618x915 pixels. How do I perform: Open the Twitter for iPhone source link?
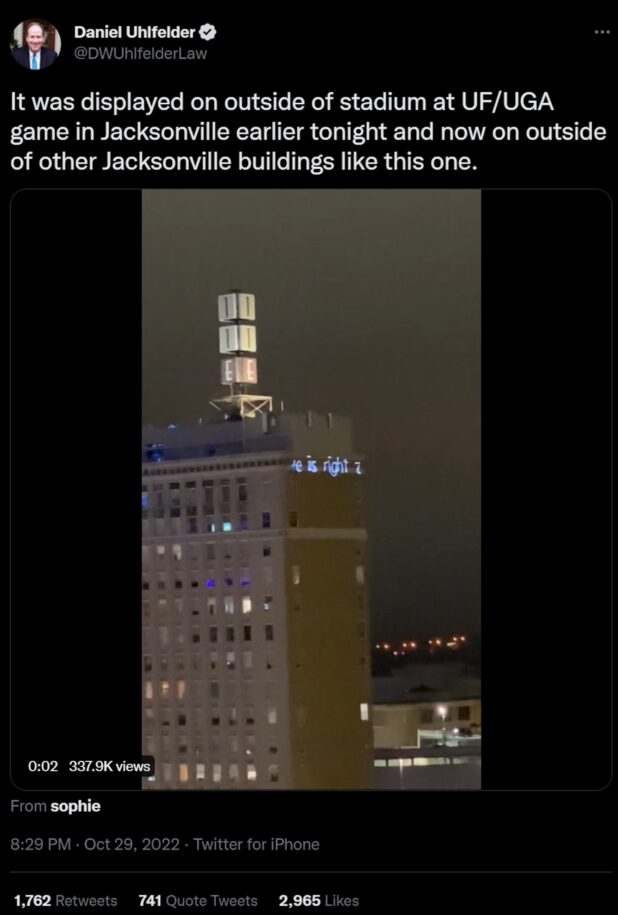(x=256, y=844)
